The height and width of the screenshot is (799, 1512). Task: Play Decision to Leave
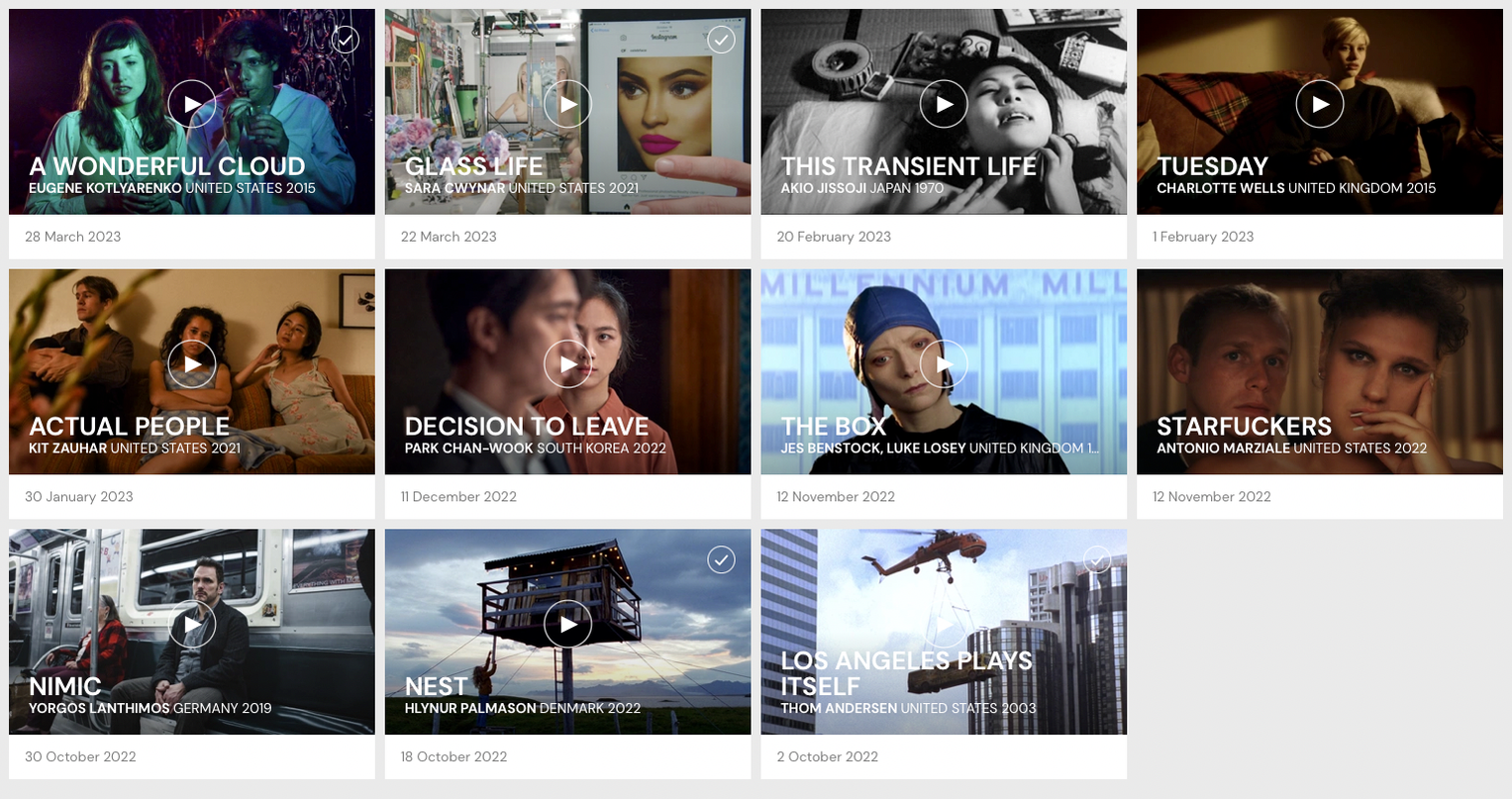568,364
